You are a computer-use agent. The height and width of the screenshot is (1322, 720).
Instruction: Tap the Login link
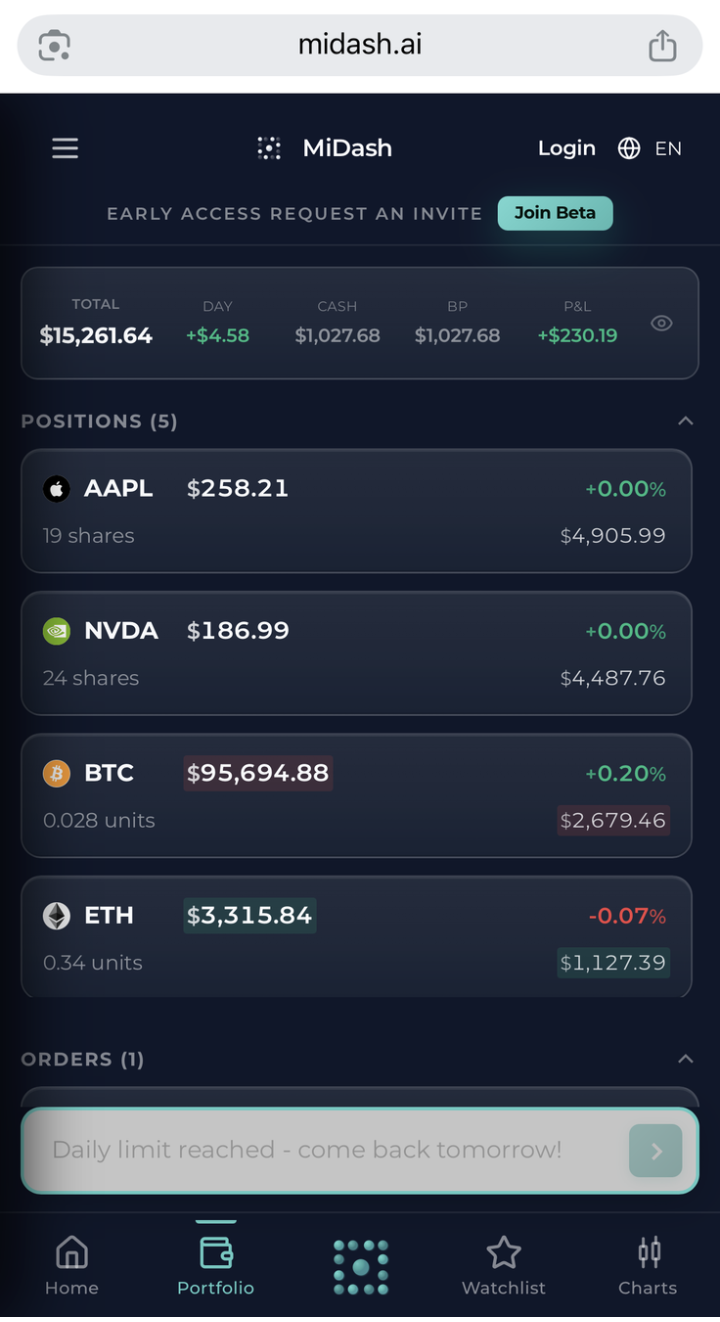(566, 148)
